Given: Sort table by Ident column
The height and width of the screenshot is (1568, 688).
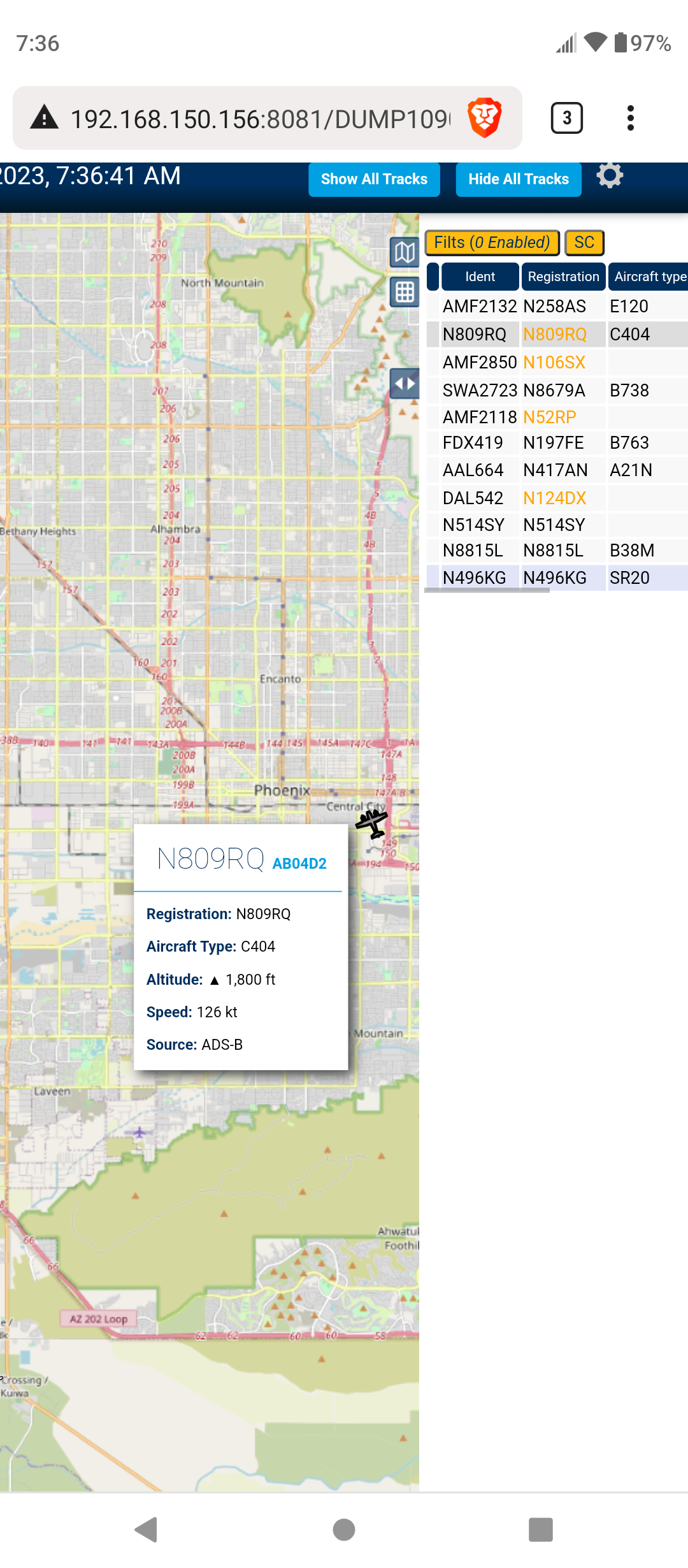Looking at the screenshot, I should [480, 277].
